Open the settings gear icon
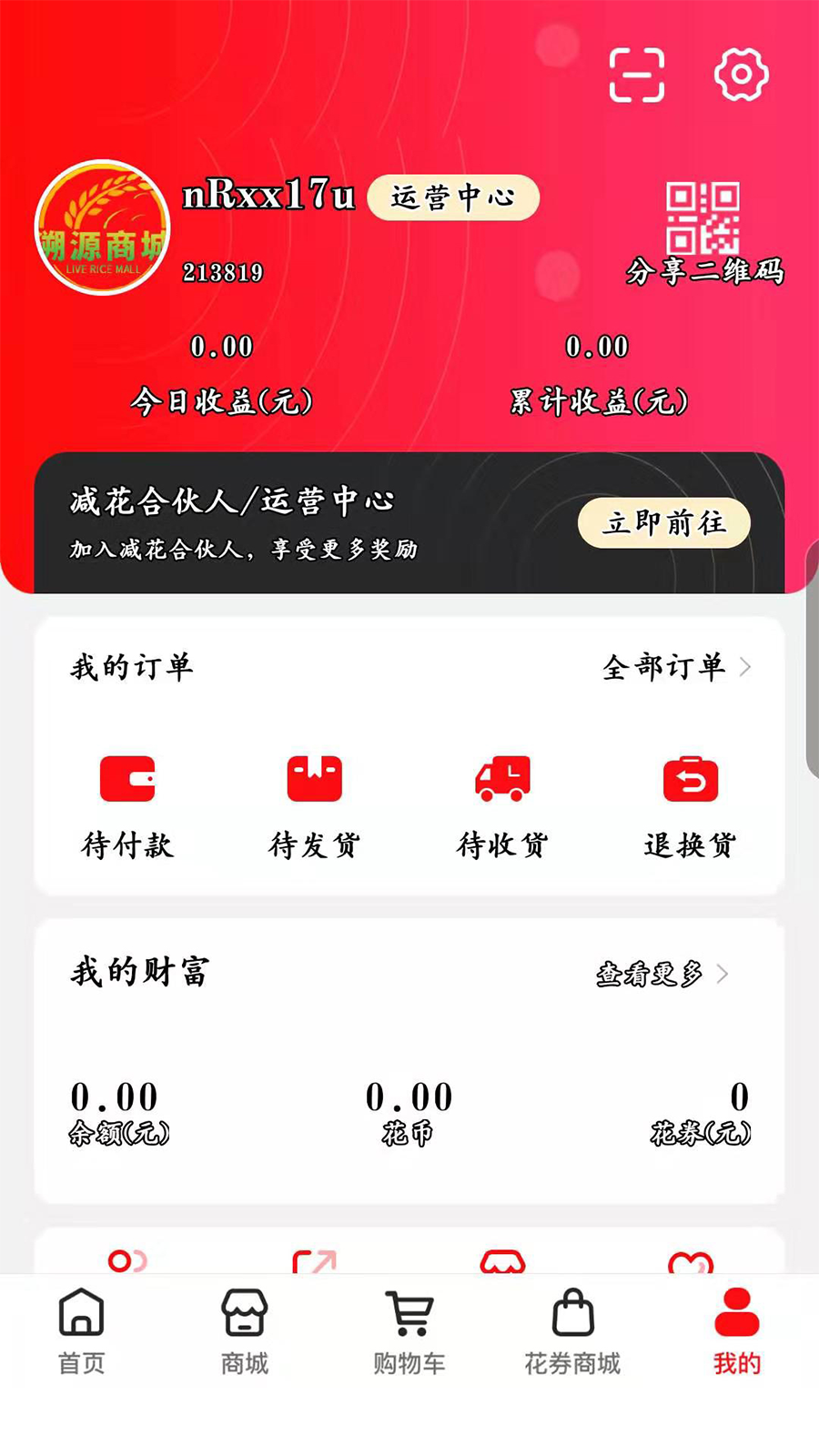 point(742,76)
